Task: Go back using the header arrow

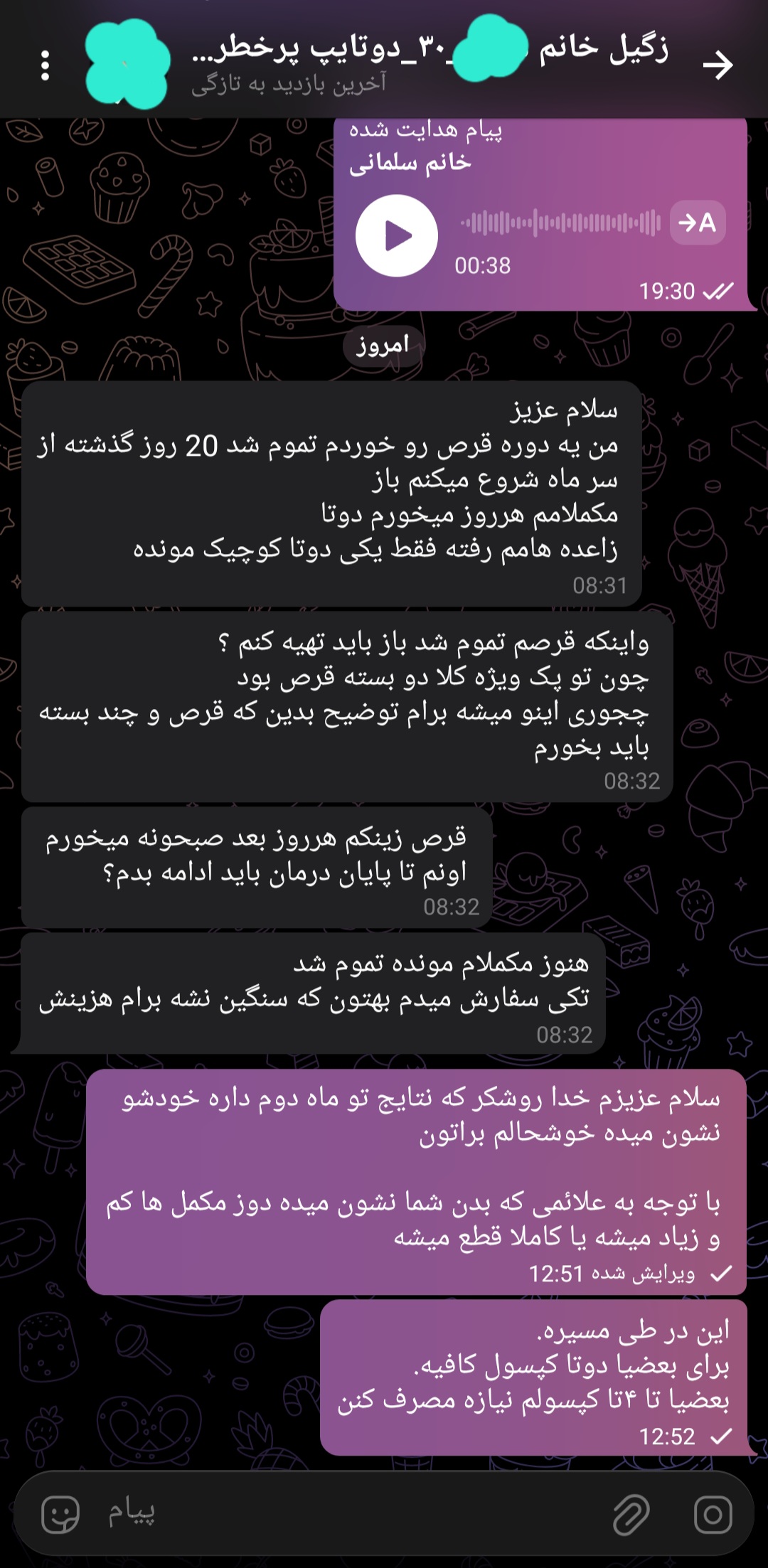Action: [x=718, y=65]
